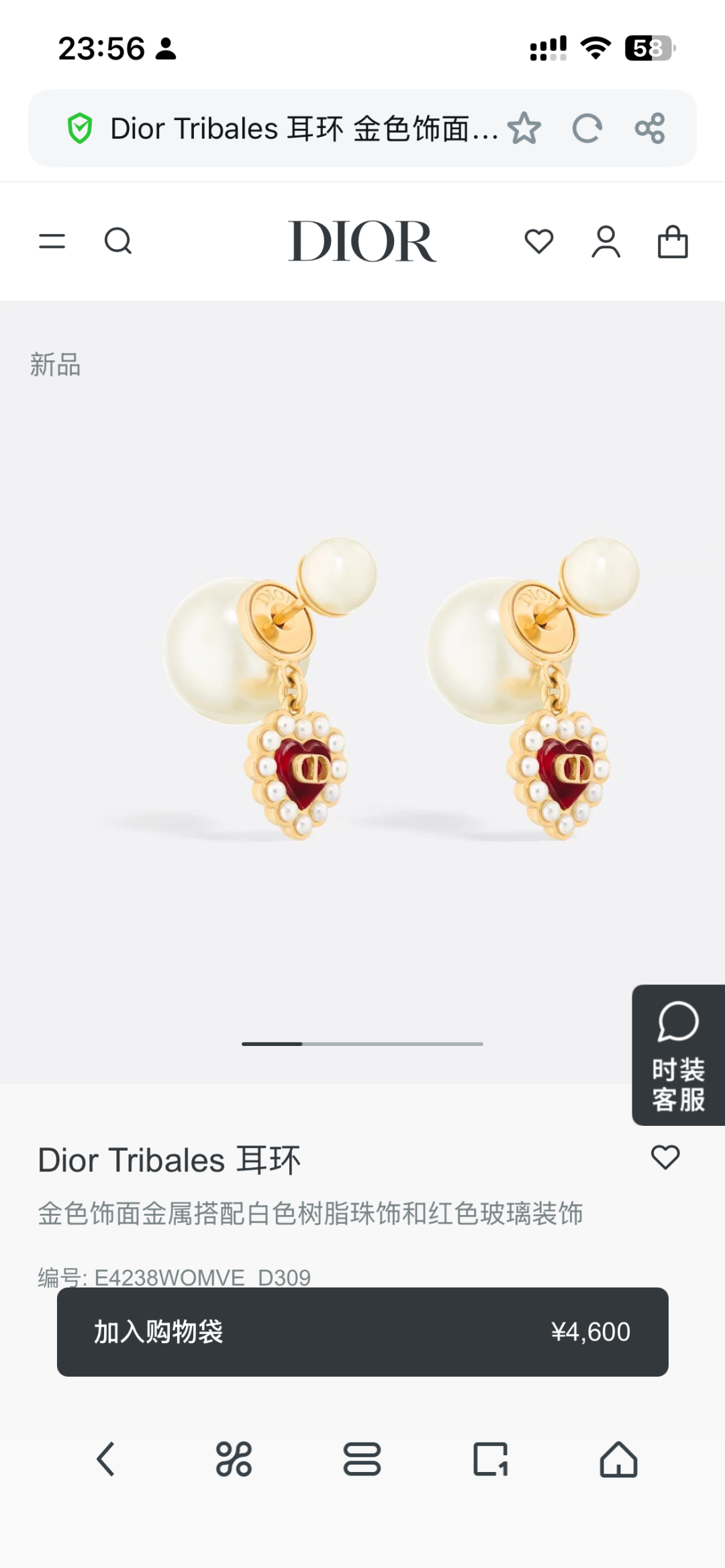Tap 加入购物袋 to add to bag
Screen dimensions: 725x1568
click(x=362, y=1332)
